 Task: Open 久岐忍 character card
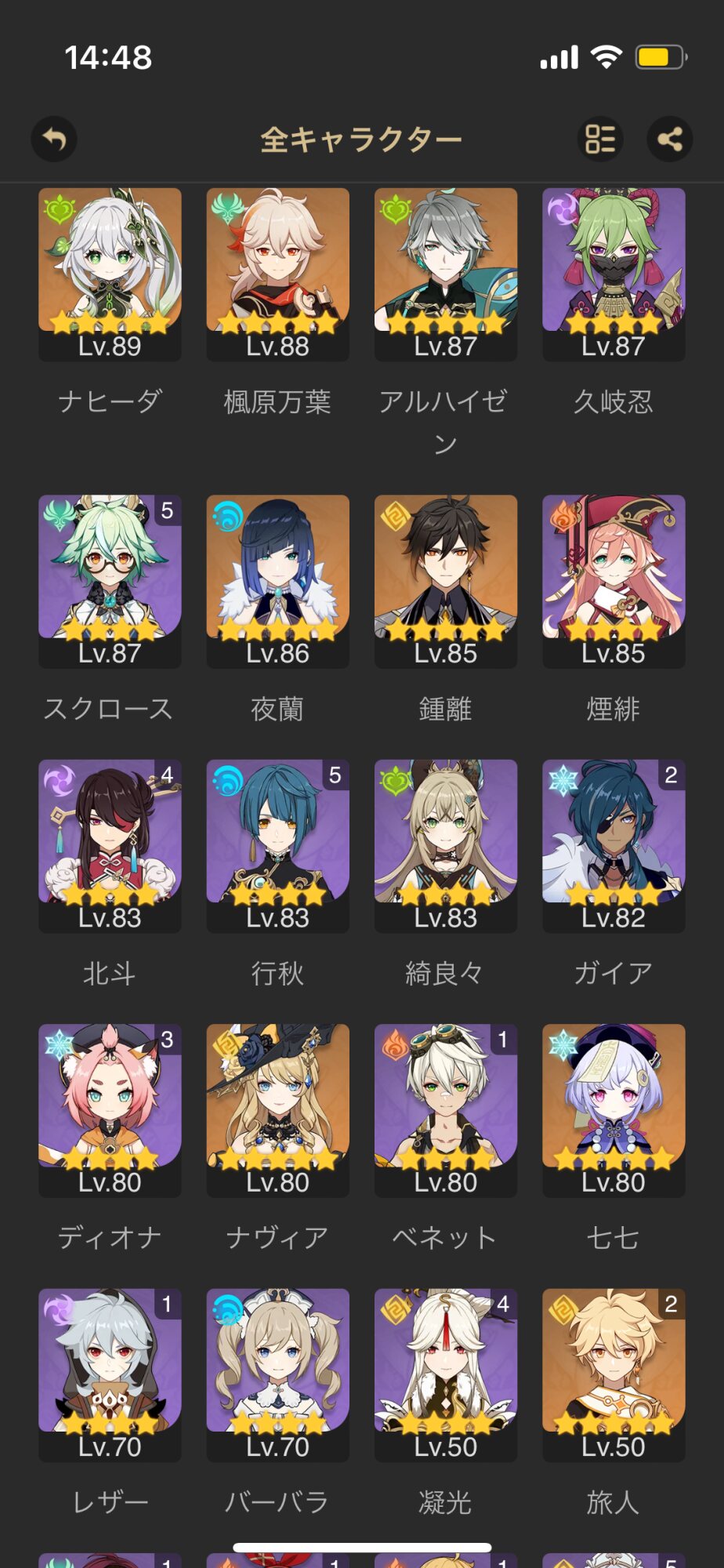click(x=614, y=274)
